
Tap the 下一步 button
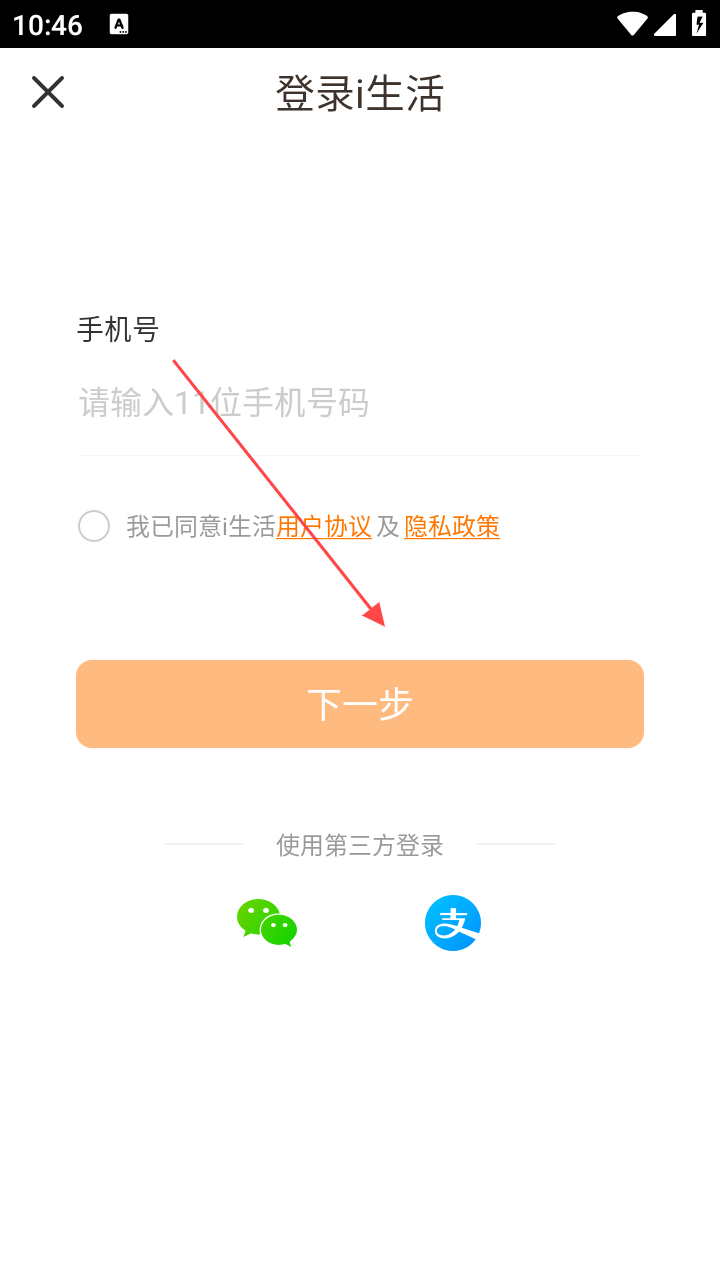tap(360, 704)
